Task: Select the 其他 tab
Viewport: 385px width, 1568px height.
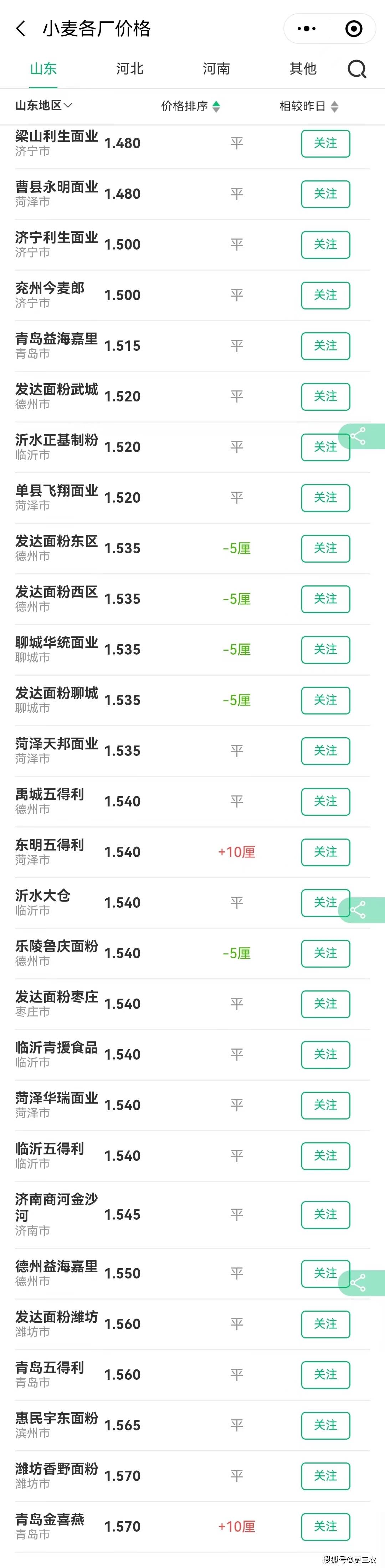Action: tap(303, 69)
